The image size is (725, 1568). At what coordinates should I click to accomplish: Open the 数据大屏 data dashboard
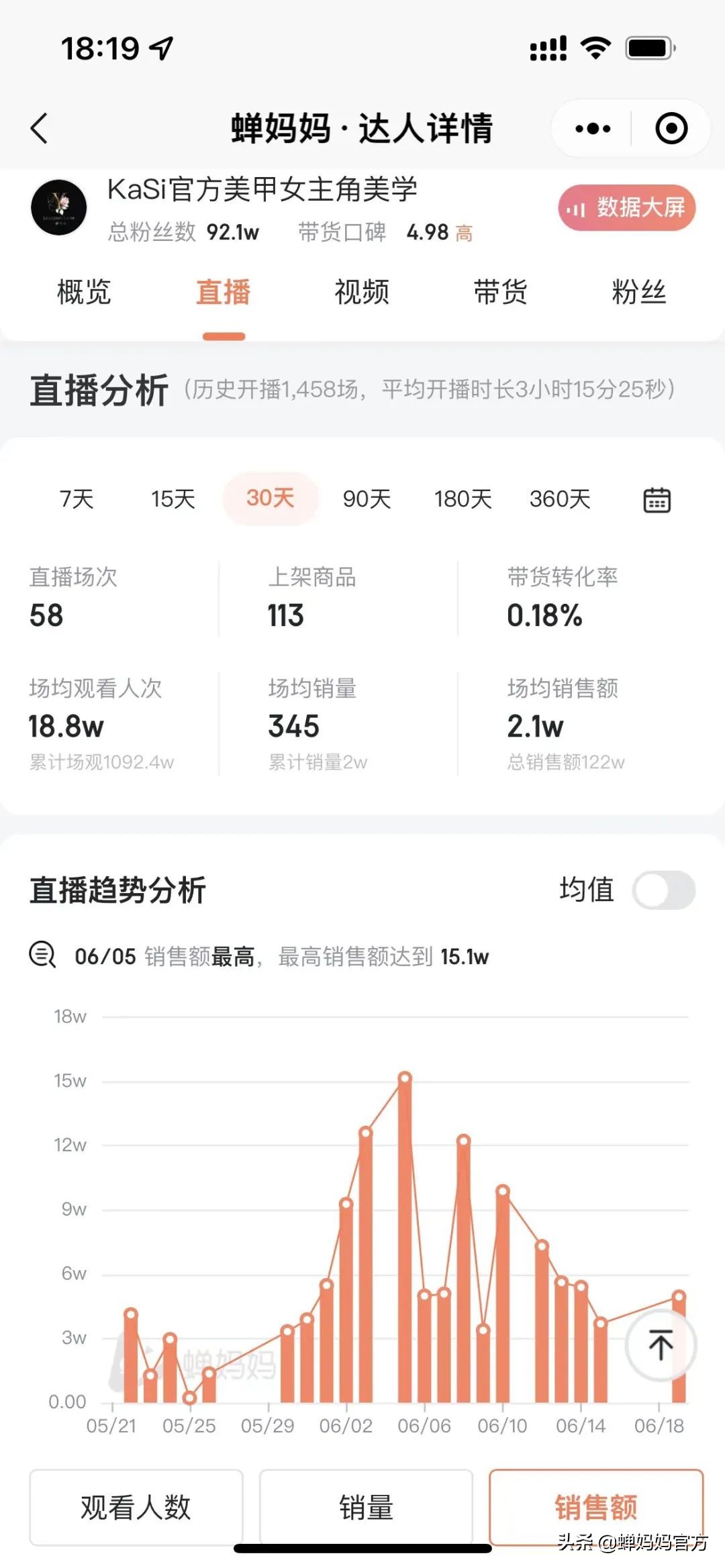point(626,209)
